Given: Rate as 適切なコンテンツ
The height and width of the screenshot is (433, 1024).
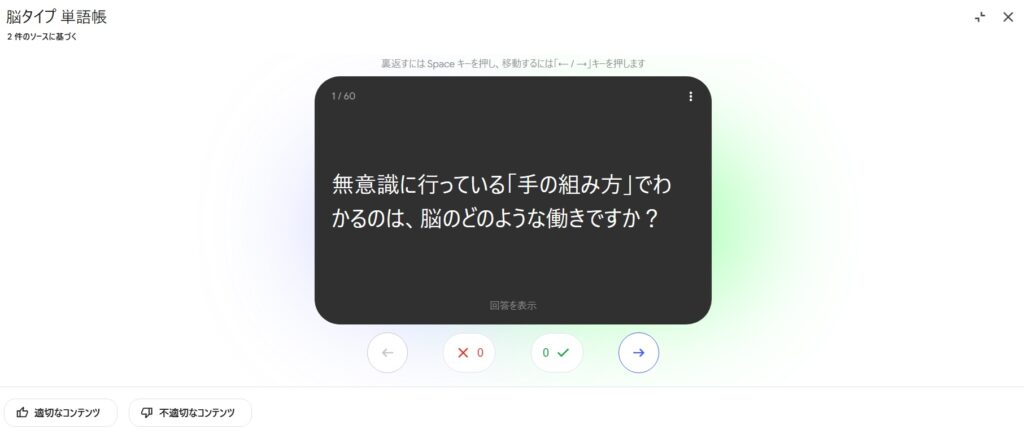Looking at the screenshot, I should pyautogui.click(x=61, y=412).
